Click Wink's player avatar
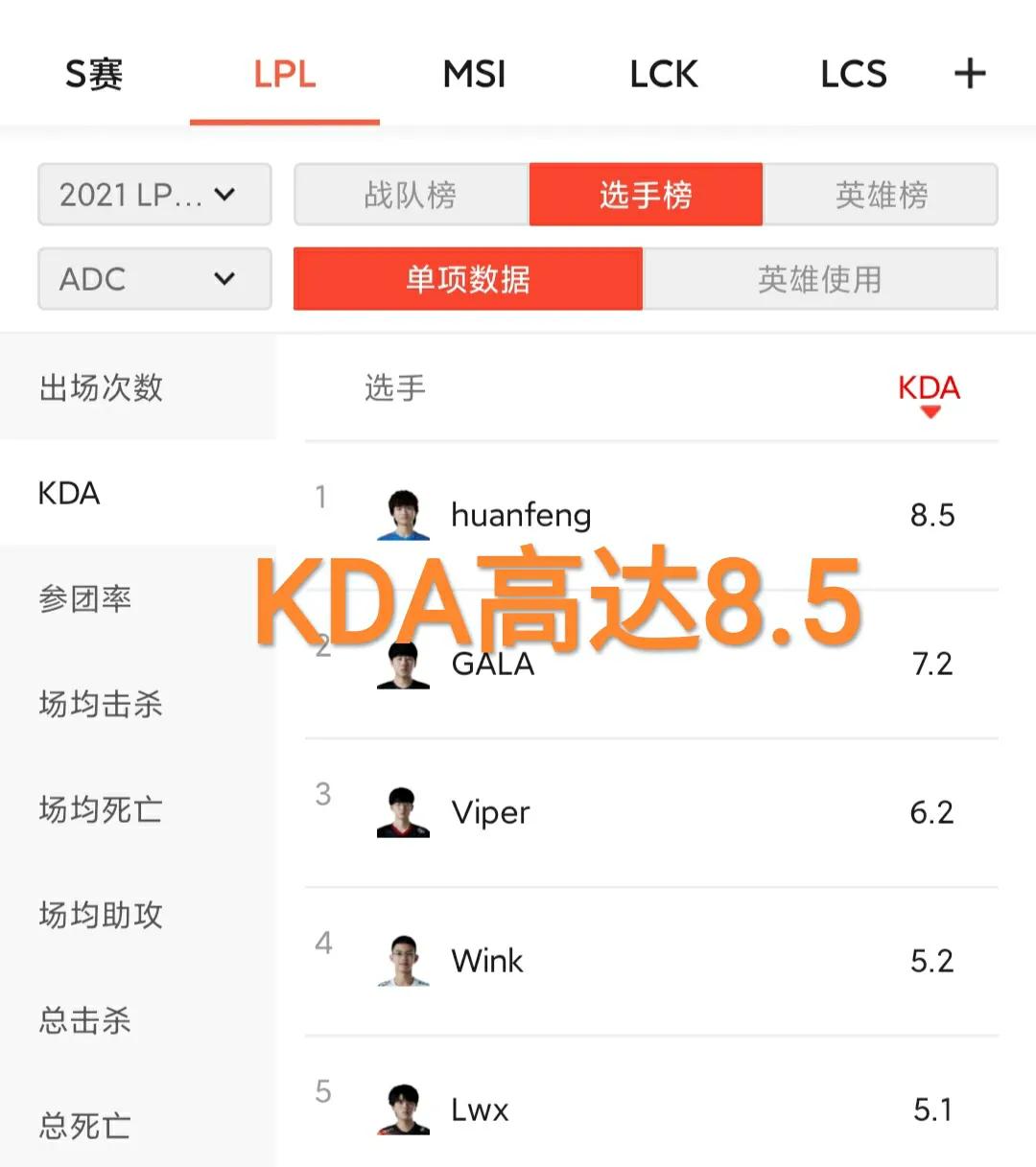The image size is (1036, 1167). (x=401, y=960)
